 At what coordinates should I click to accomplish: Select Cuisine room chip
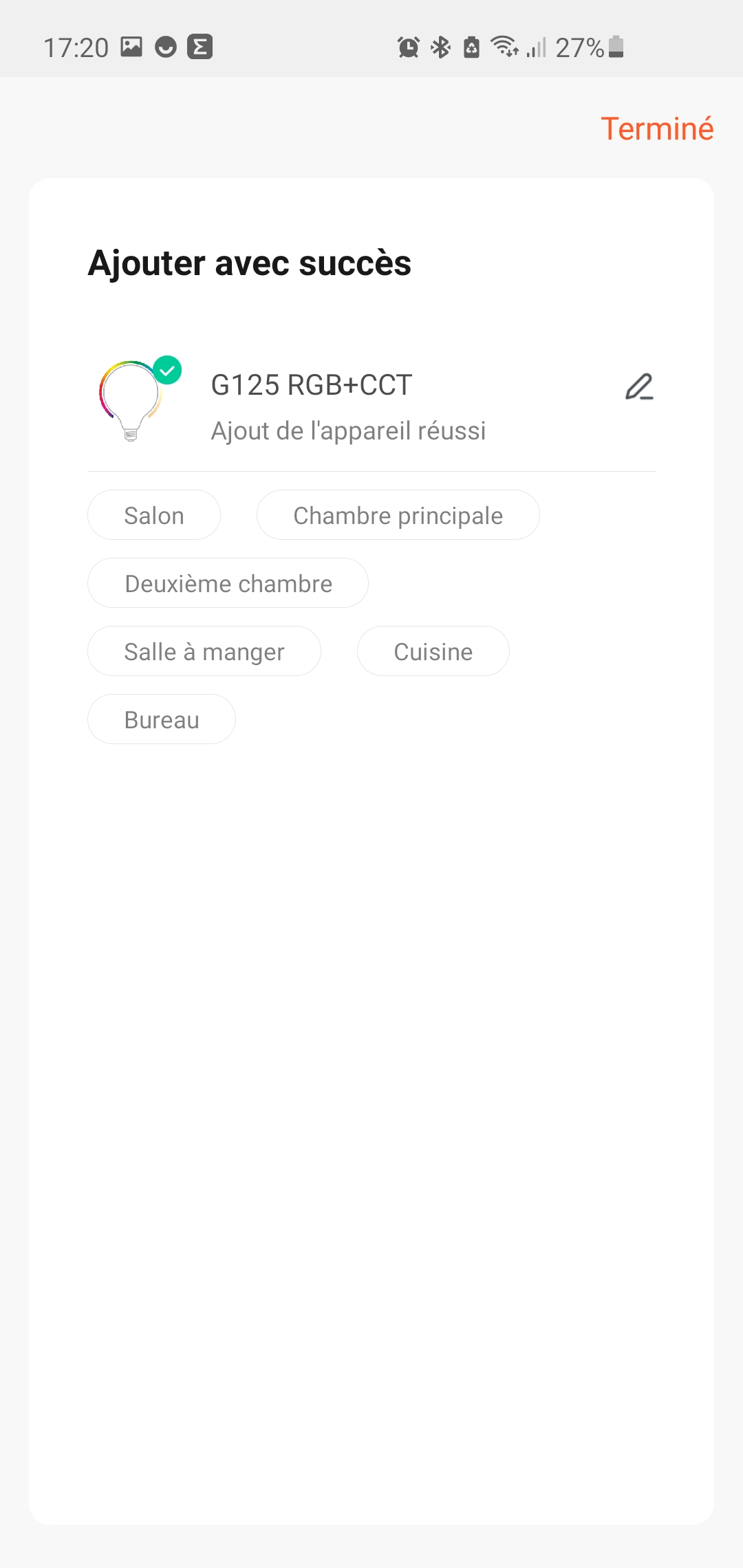pyautogui.click(x=433, y=651)
